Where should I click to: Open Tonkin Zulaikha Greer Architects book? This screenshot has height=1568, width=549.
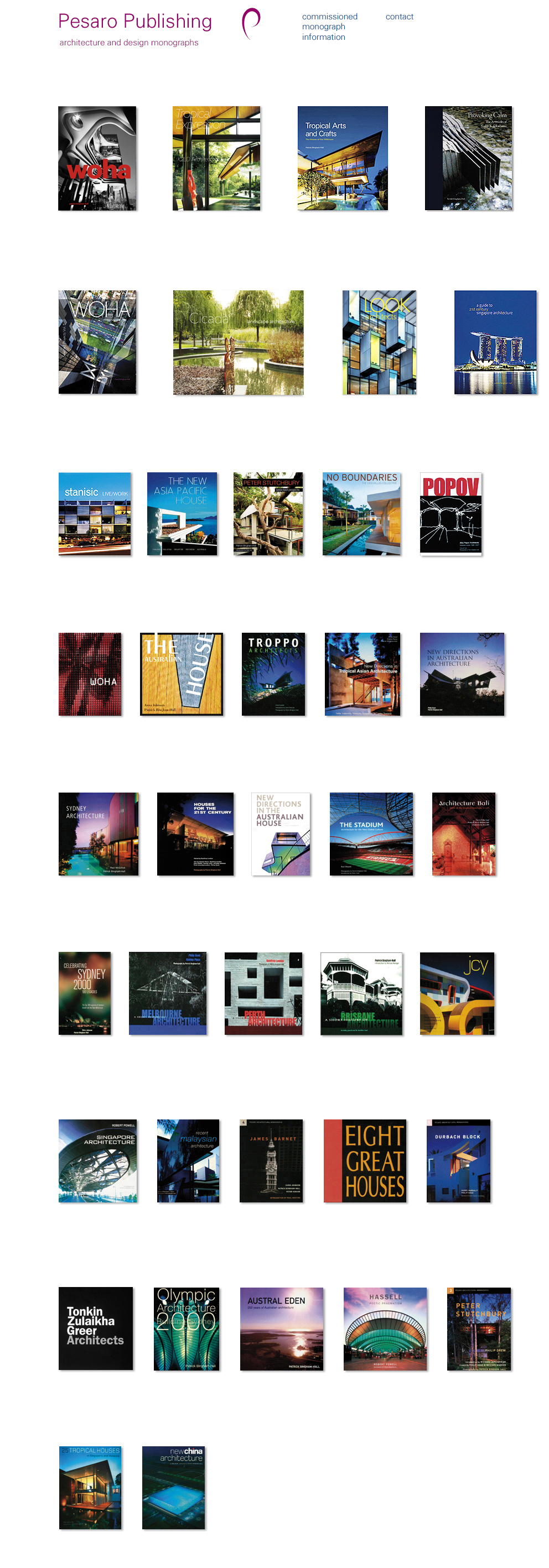96,1329
